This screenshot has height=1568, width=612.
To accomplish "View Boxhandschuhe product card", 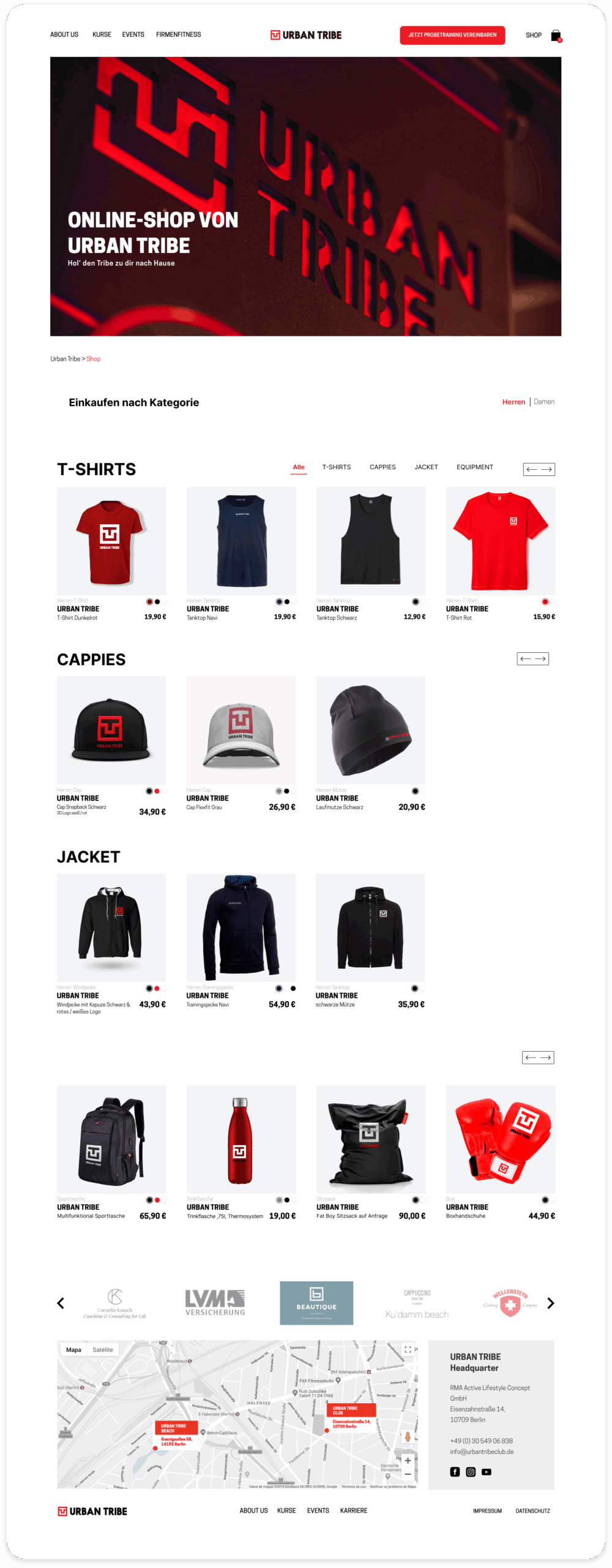I will [x=501, y=1140].
